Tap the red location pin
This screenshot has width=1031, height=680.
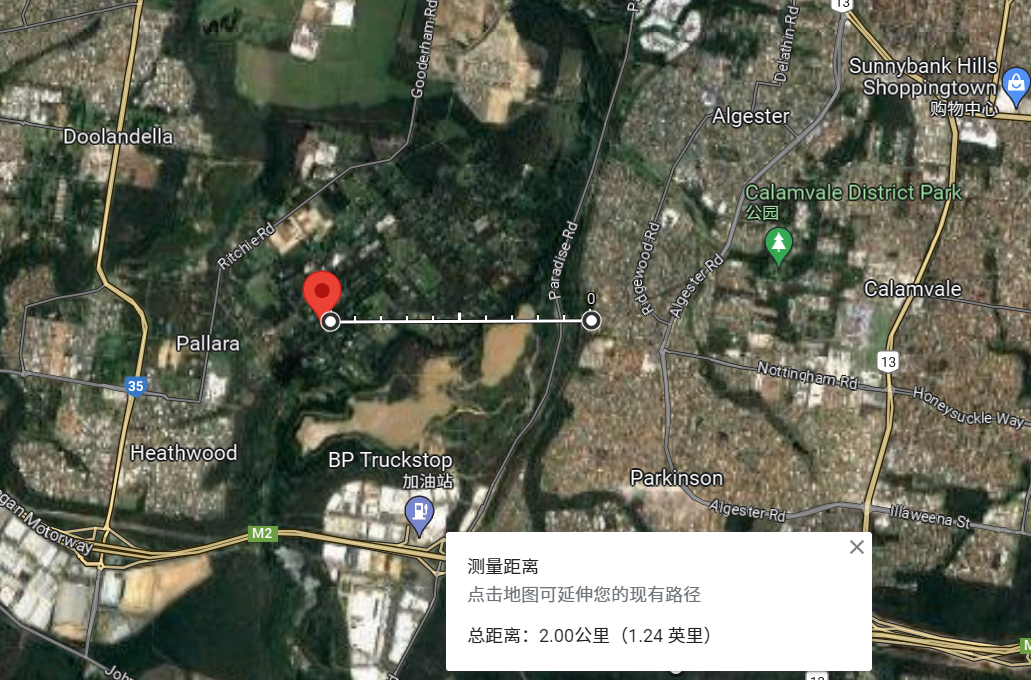322,291
